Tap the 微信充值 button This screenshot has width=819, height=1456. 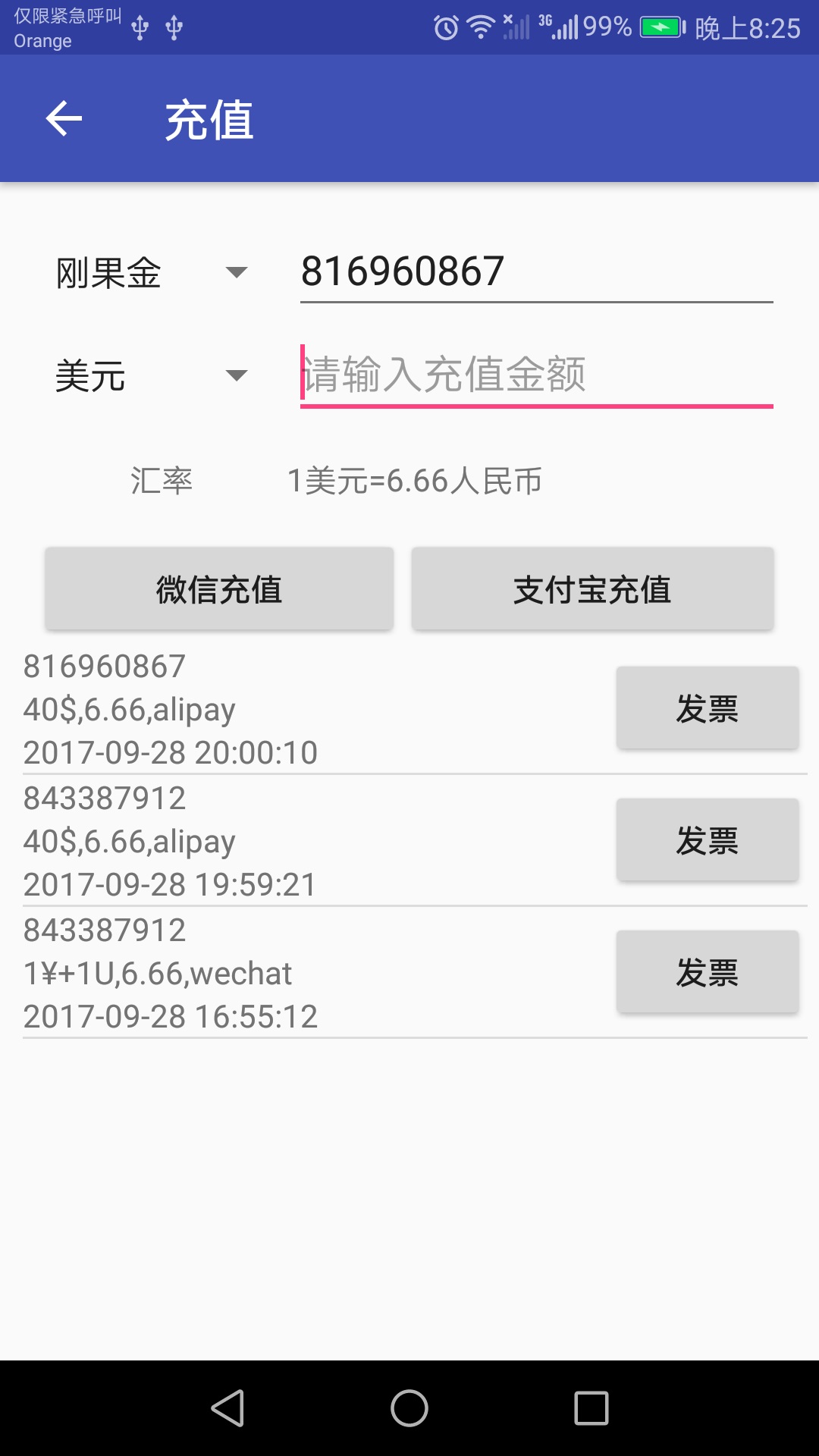[x=219, y=589]
